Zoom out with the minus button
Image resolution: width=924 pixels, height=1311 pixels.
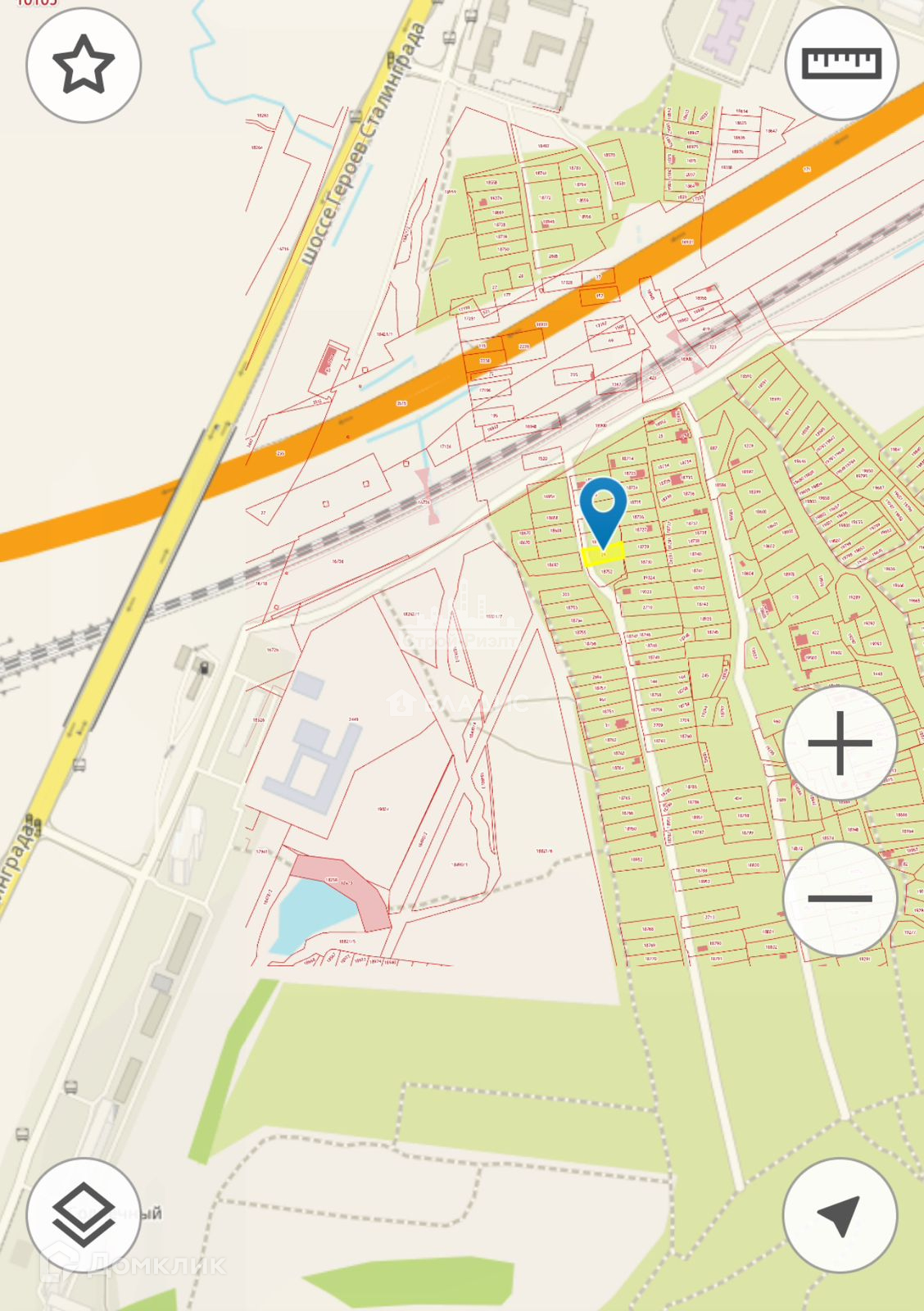point(840,899)
